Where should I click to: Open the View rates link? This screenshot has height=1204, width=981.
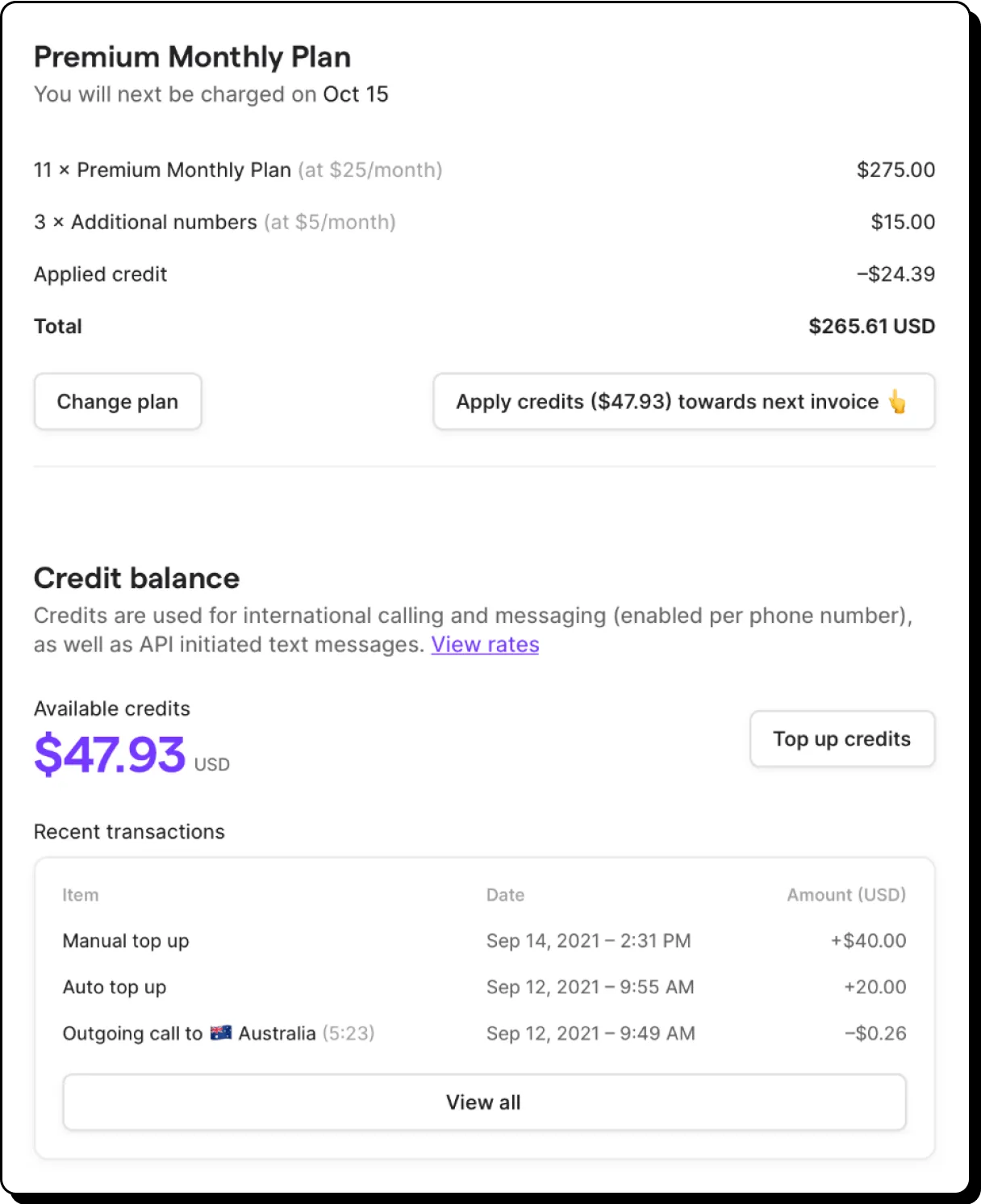click(x=485, y=645)
